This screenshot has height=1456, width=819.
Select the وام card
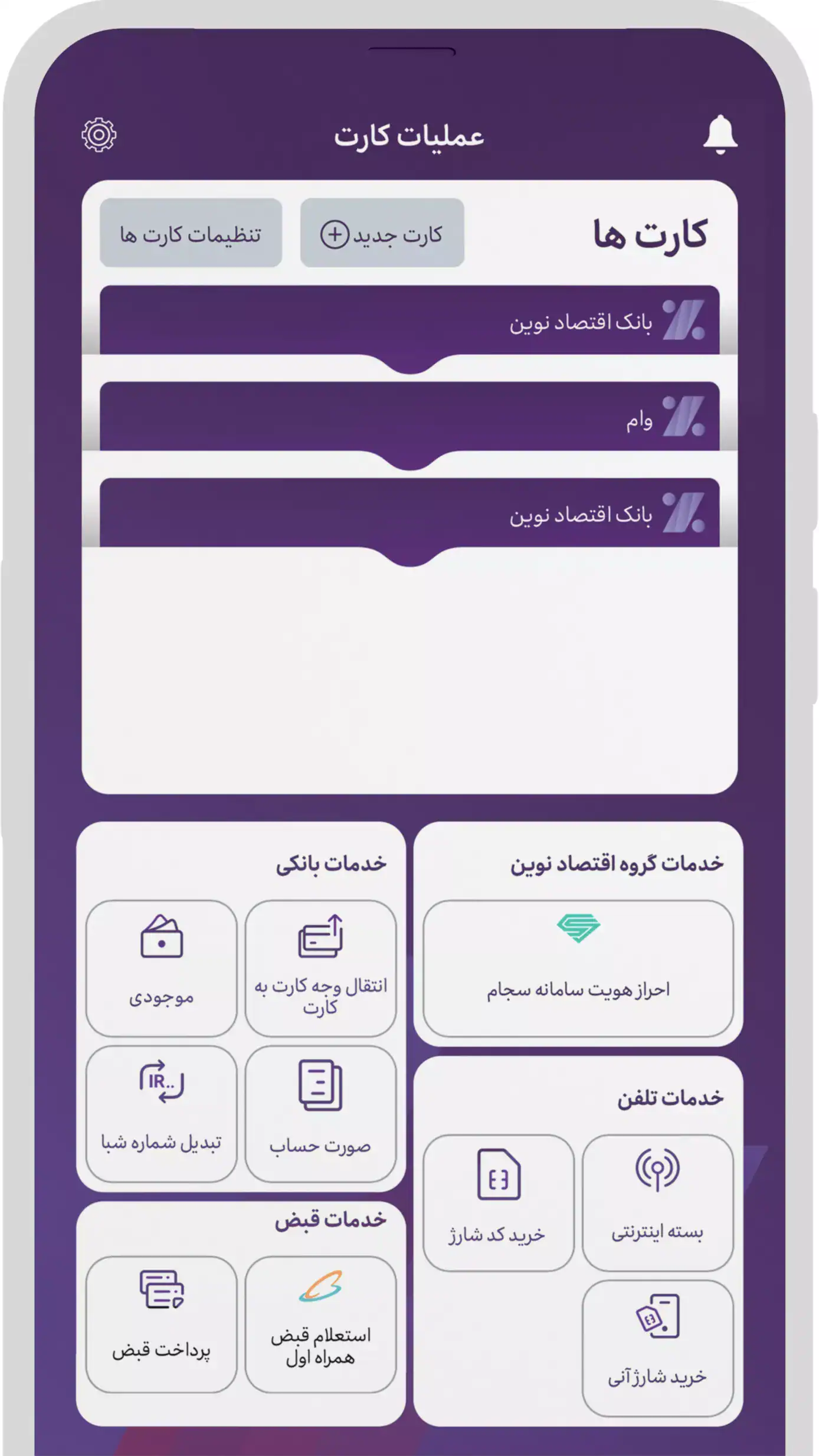[x=409, y=417]
